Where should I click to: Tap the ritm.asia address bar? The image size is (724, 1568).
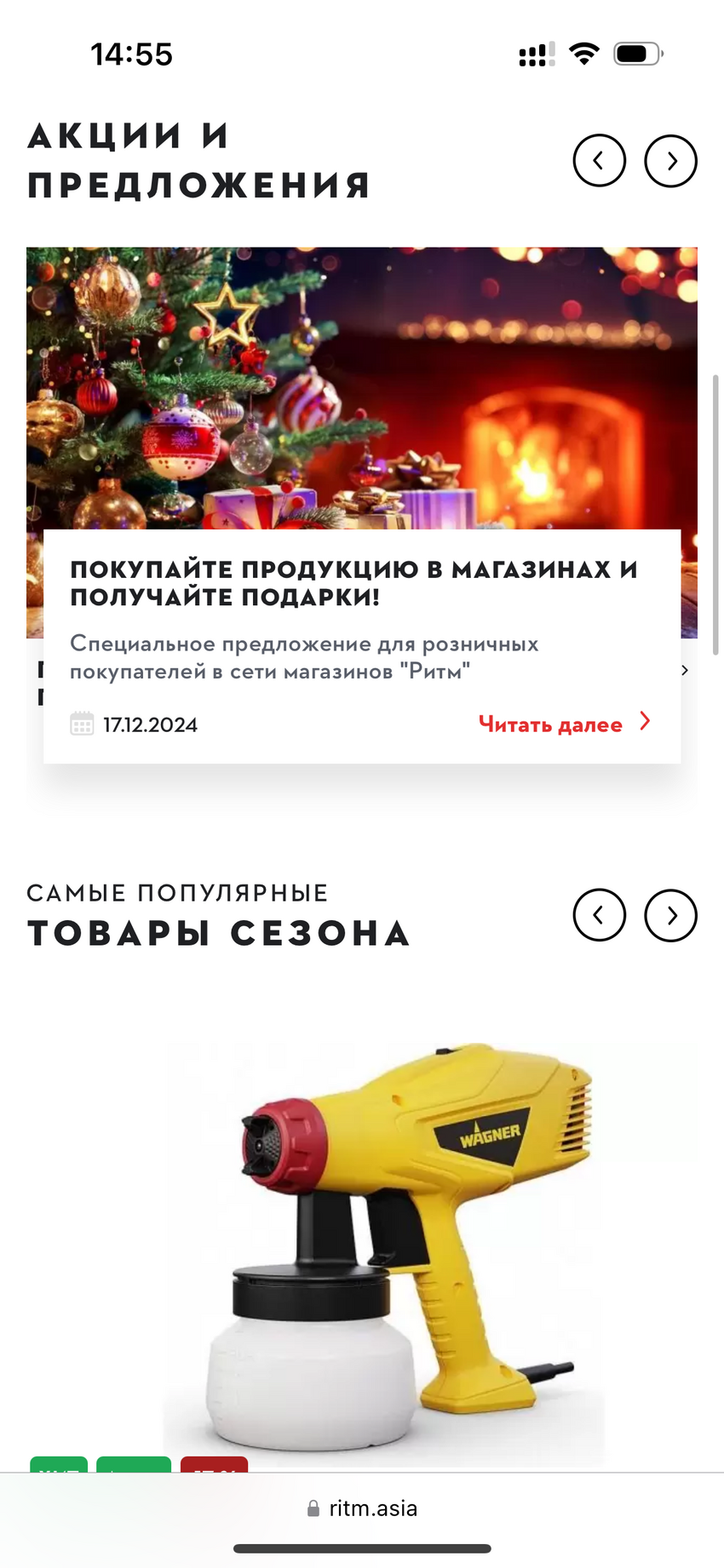[362, 1508]
